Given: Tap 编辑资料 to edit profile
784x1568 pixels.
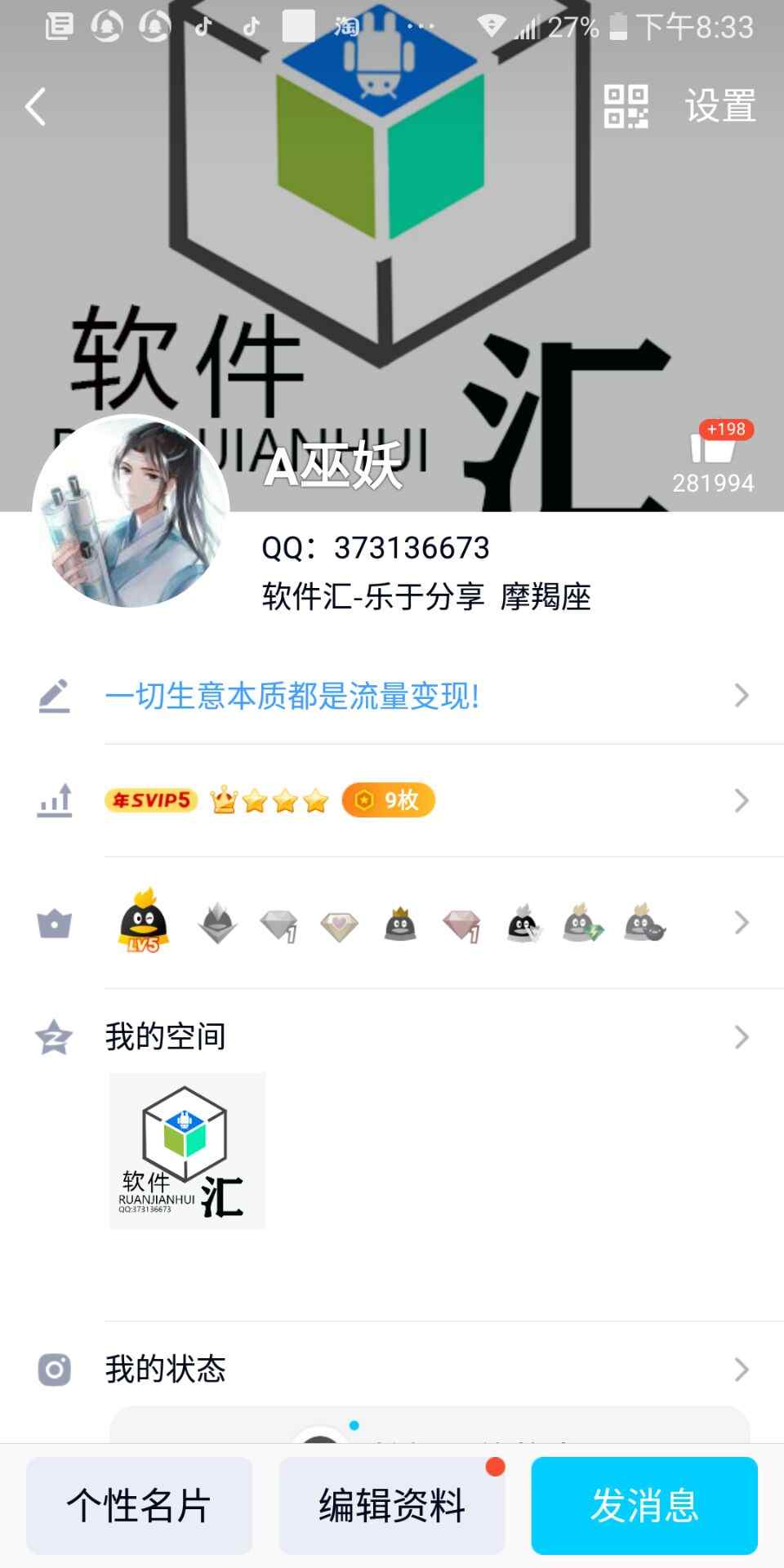Looking at the screenshot, I should 392,1505.
